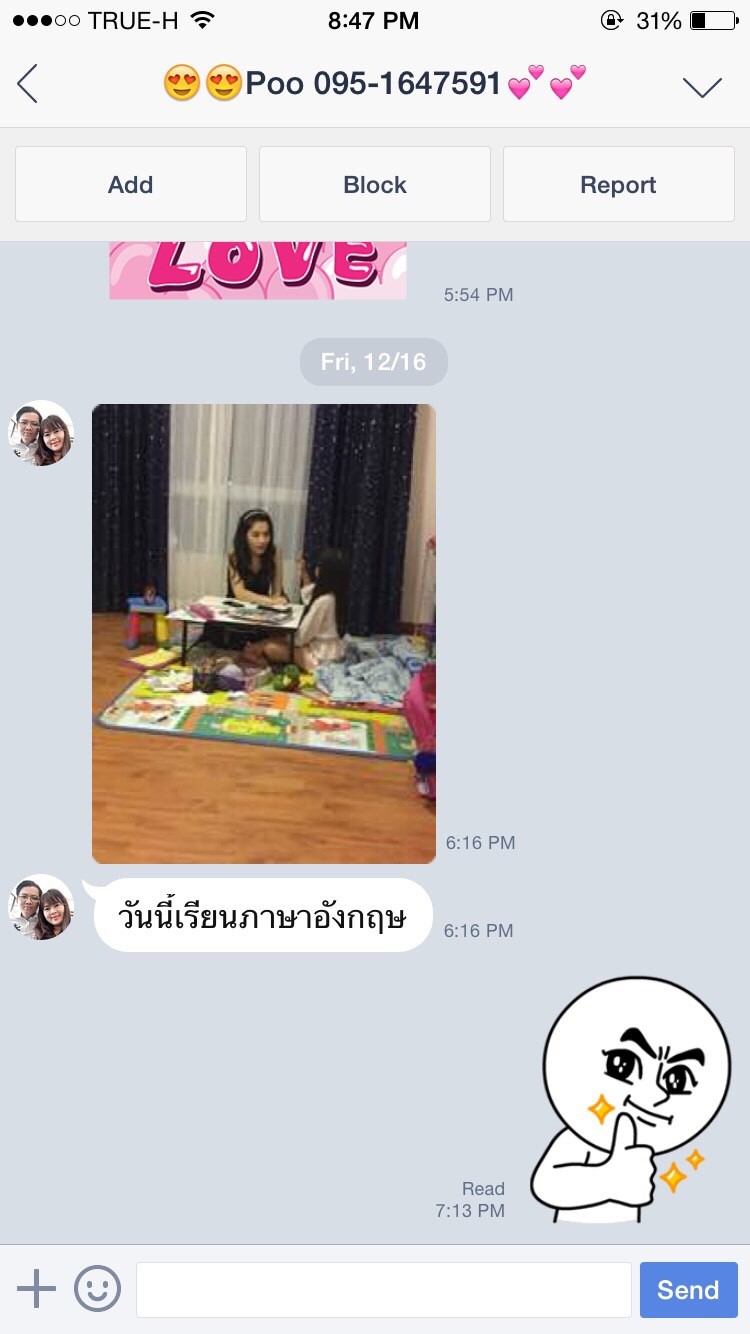Tap the Send button

[x=689, y=1290]
